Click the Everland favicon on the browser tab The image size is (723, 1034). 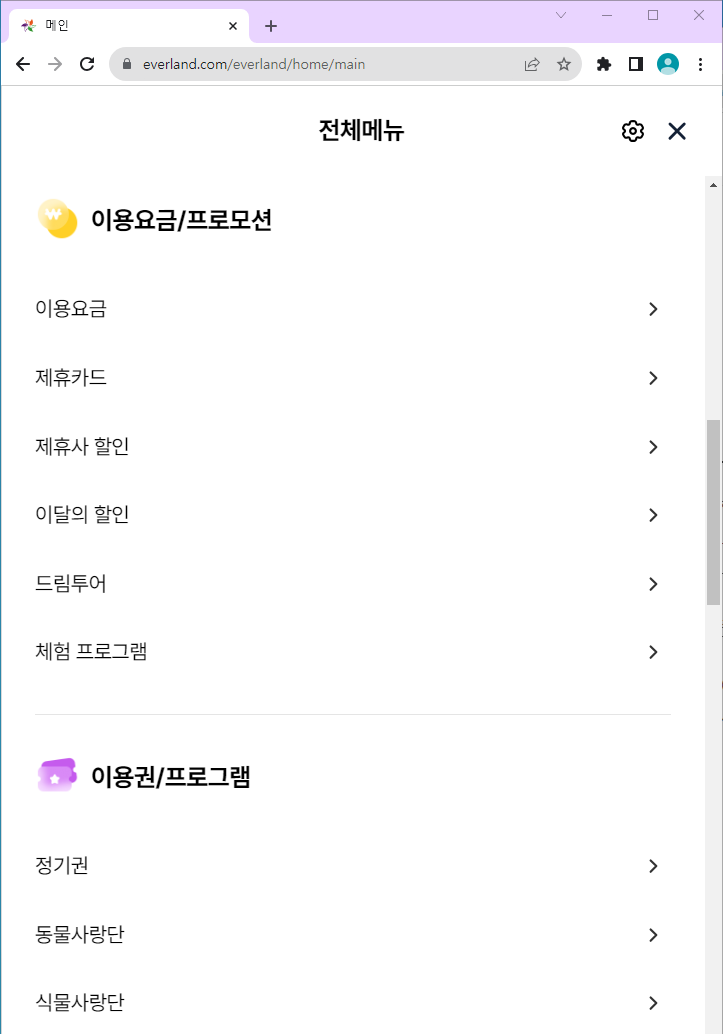point(27,25)
